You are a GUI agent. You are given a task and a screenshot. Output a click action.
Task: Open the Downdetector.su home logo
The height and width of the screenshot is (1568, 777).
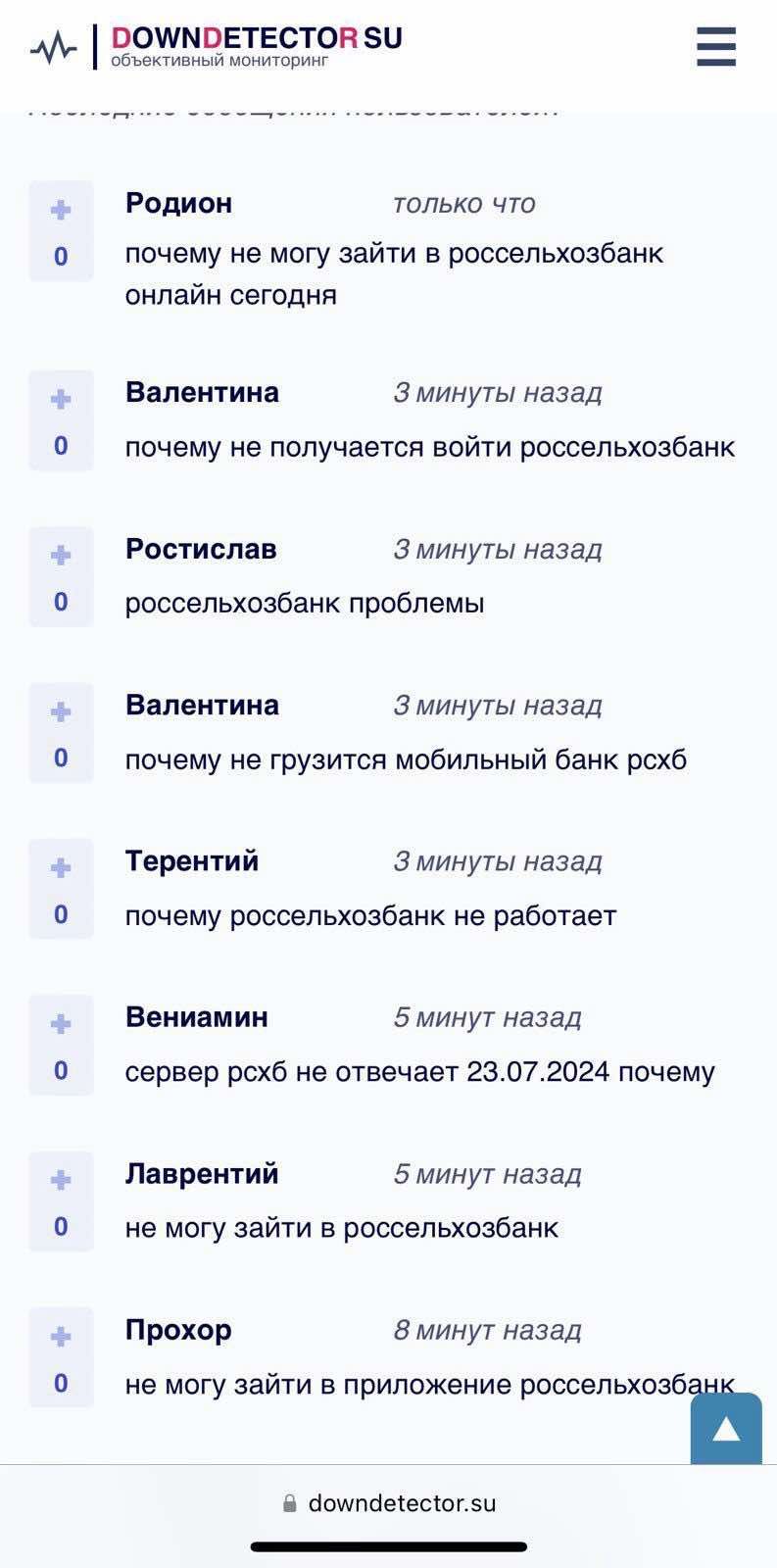pyautogui.click(x=217, y=46)
